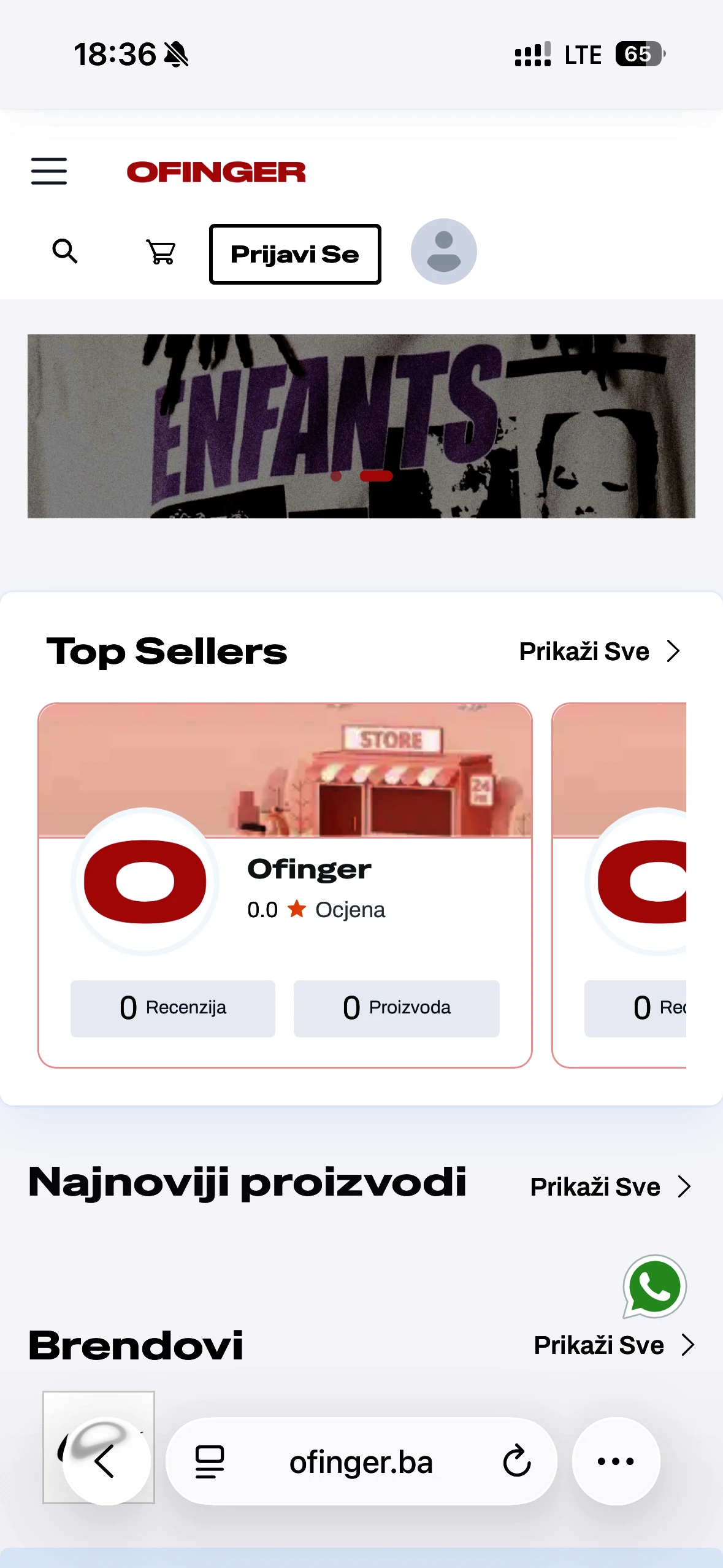Open the browser page options icon
The image size is (723, 1568).
click(210, 1461)
